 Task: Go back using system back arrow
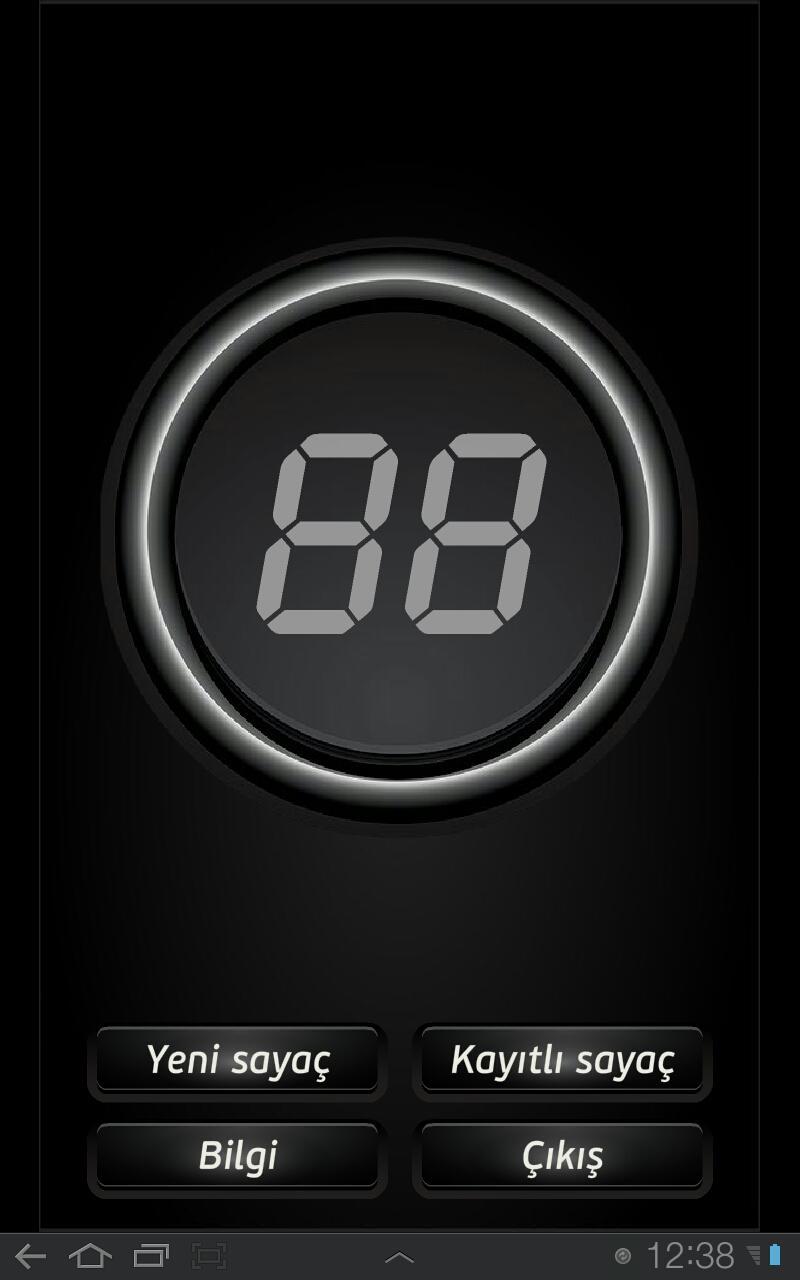click(x=30, y=1256)
